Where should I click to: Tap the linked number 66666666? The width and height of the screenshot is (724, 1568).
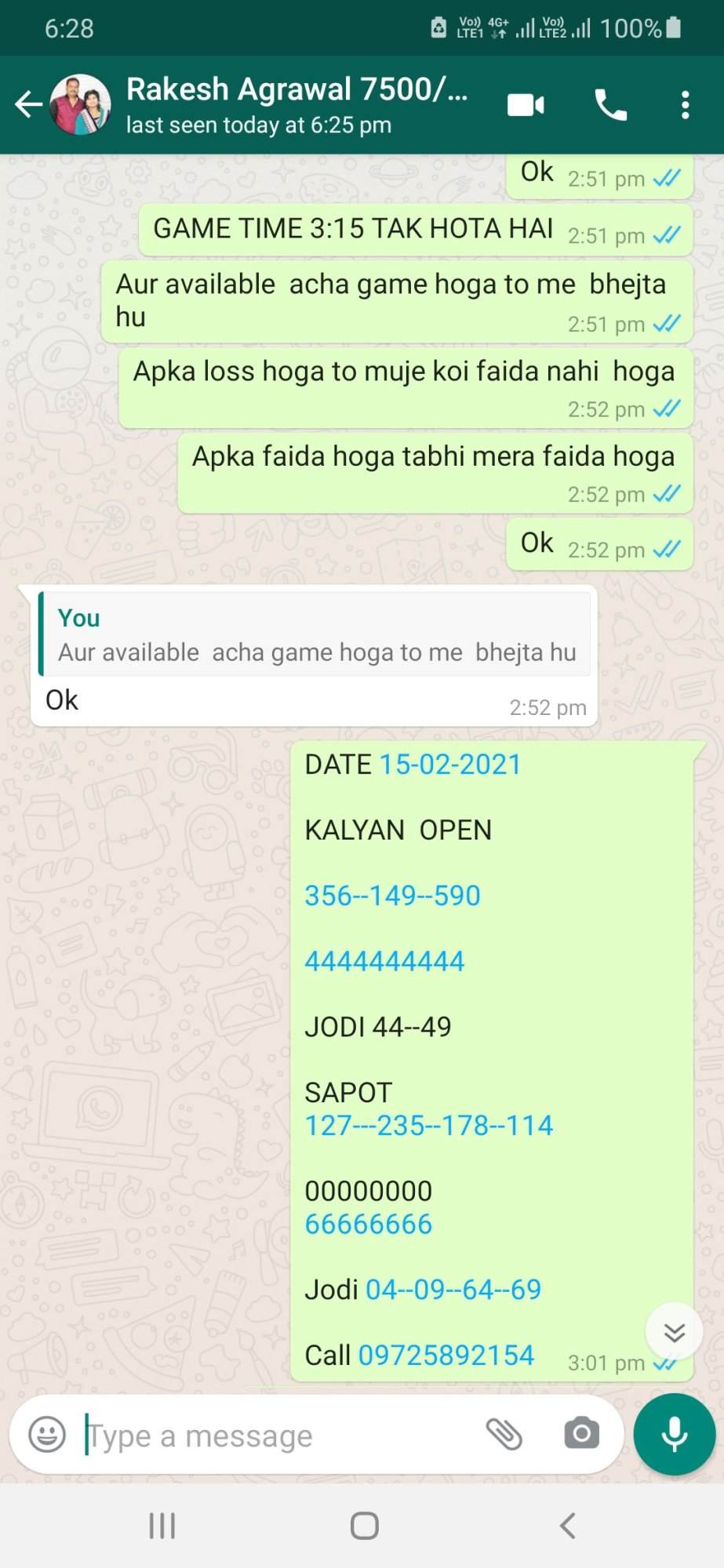pos(368,1224)
